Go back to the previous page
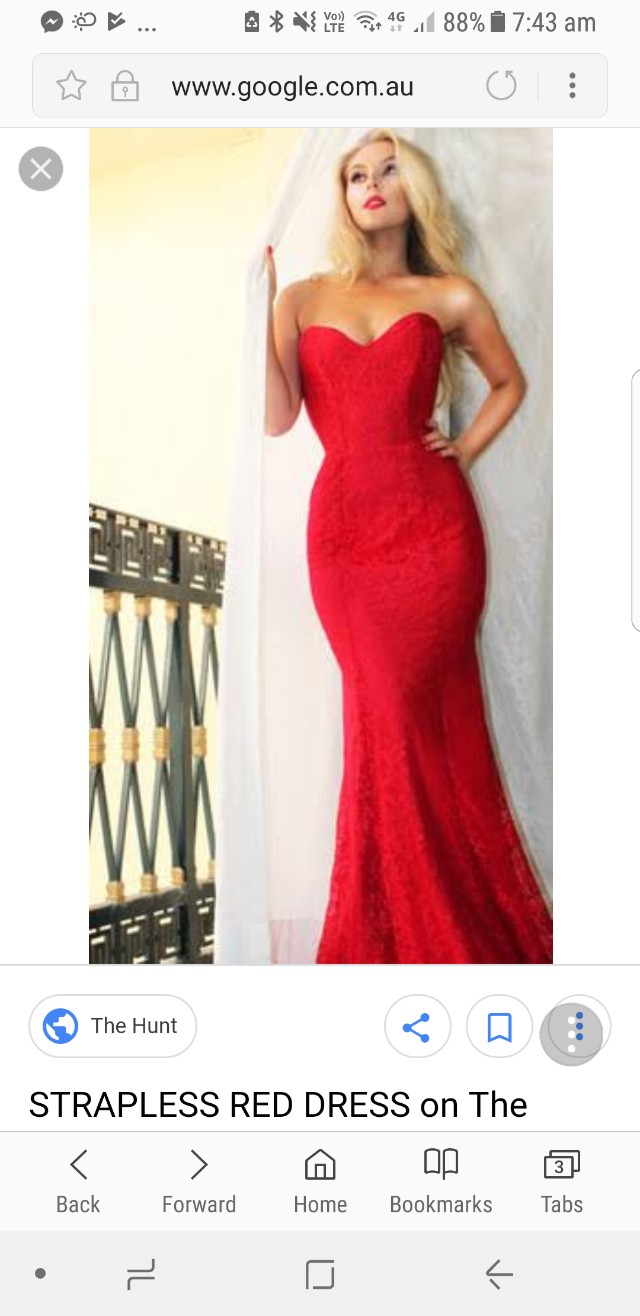The width and height of the screenshot is (640, 1316). (x=78, y=1181)
